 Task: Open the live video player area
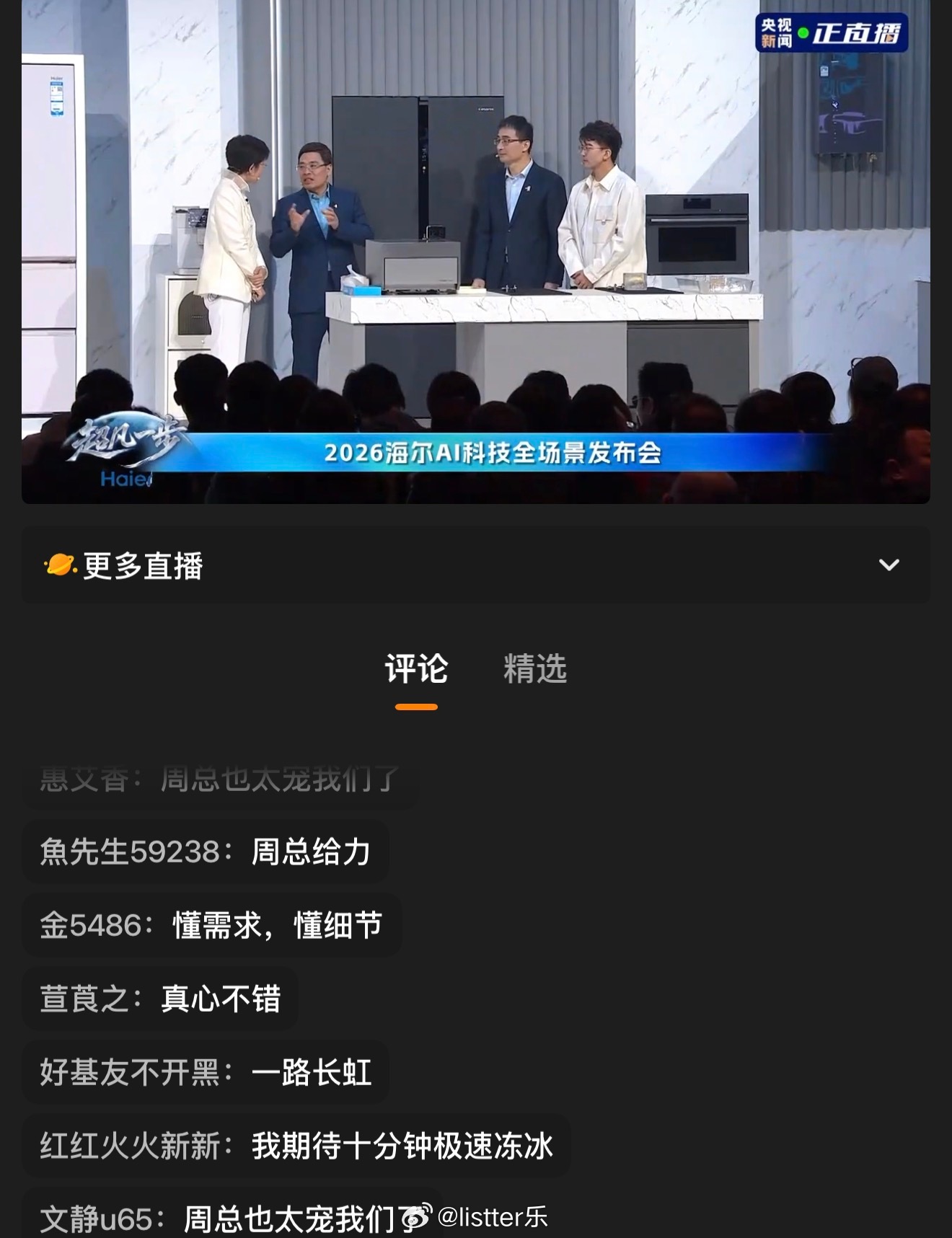pos(476,252)
